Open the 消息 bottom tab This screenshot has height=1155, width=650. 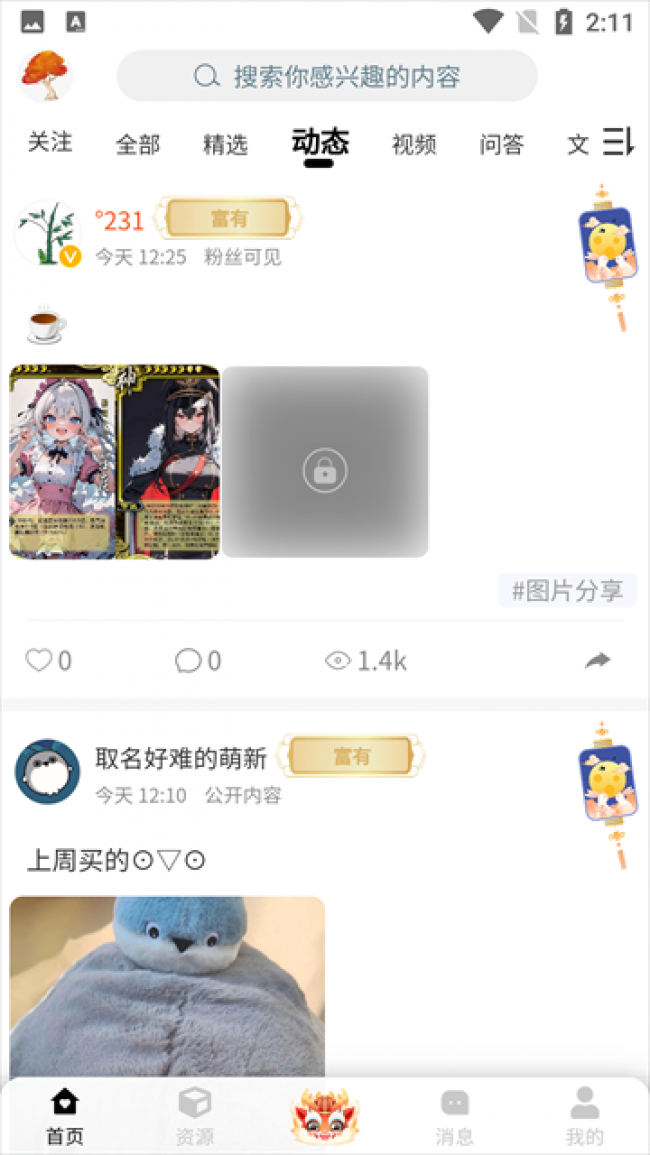[x=454, y=1117]
